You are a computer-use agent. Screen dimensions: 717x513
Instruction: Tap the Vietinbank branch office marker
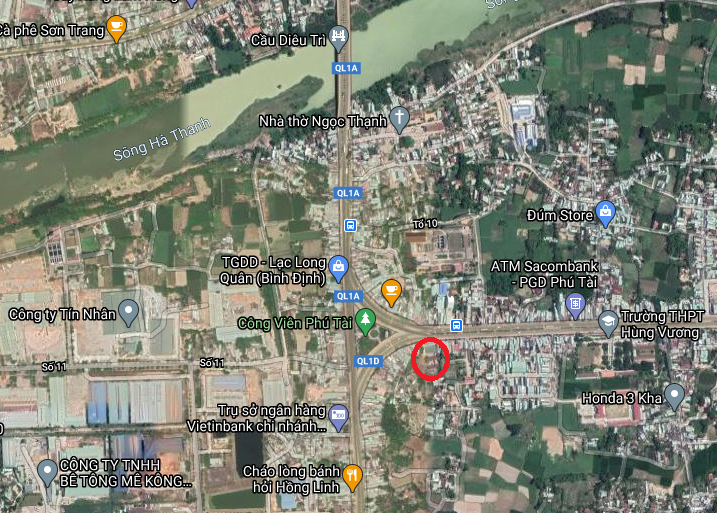coord(338,412)
